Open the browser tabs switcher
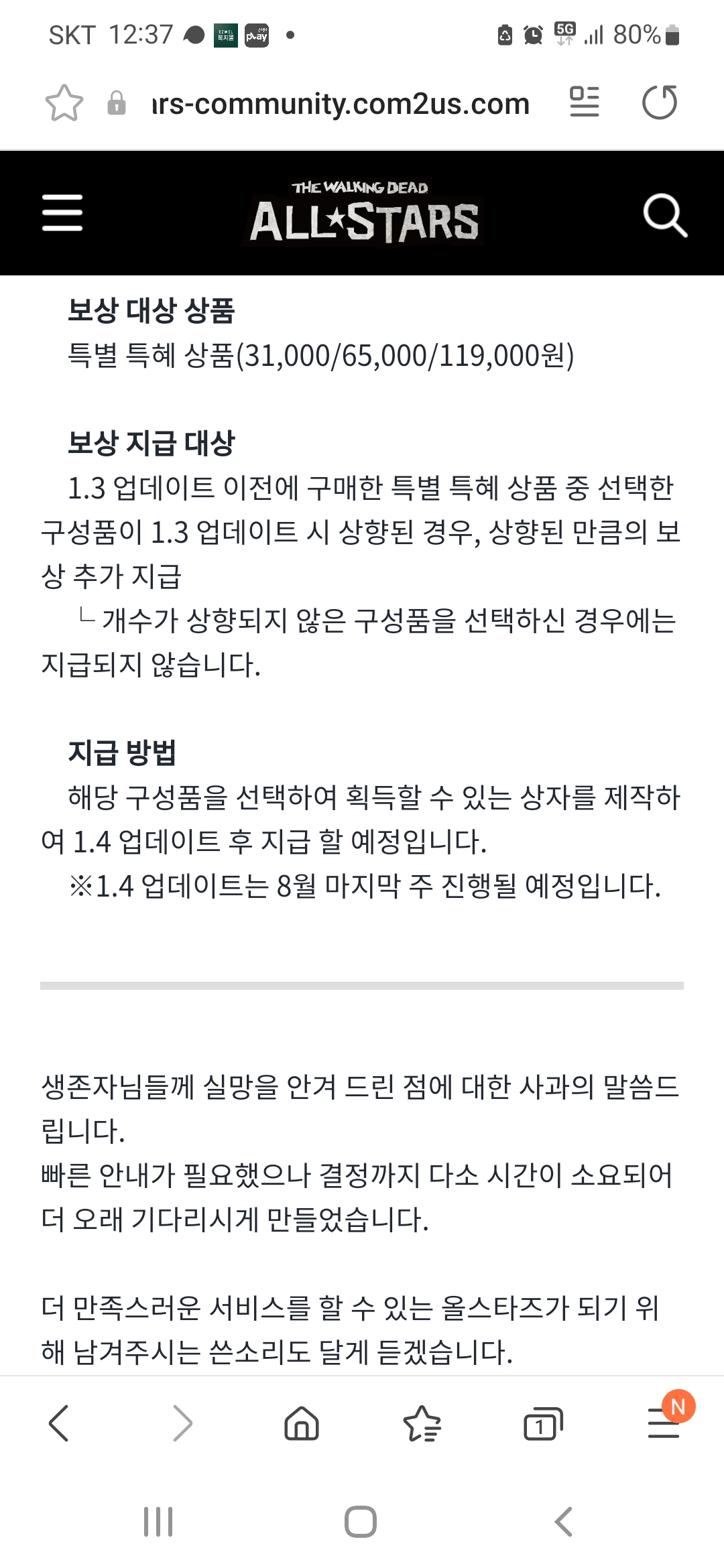This screenshot has width=724, height=1568. pyautogui.click(x=542, y=1423)
